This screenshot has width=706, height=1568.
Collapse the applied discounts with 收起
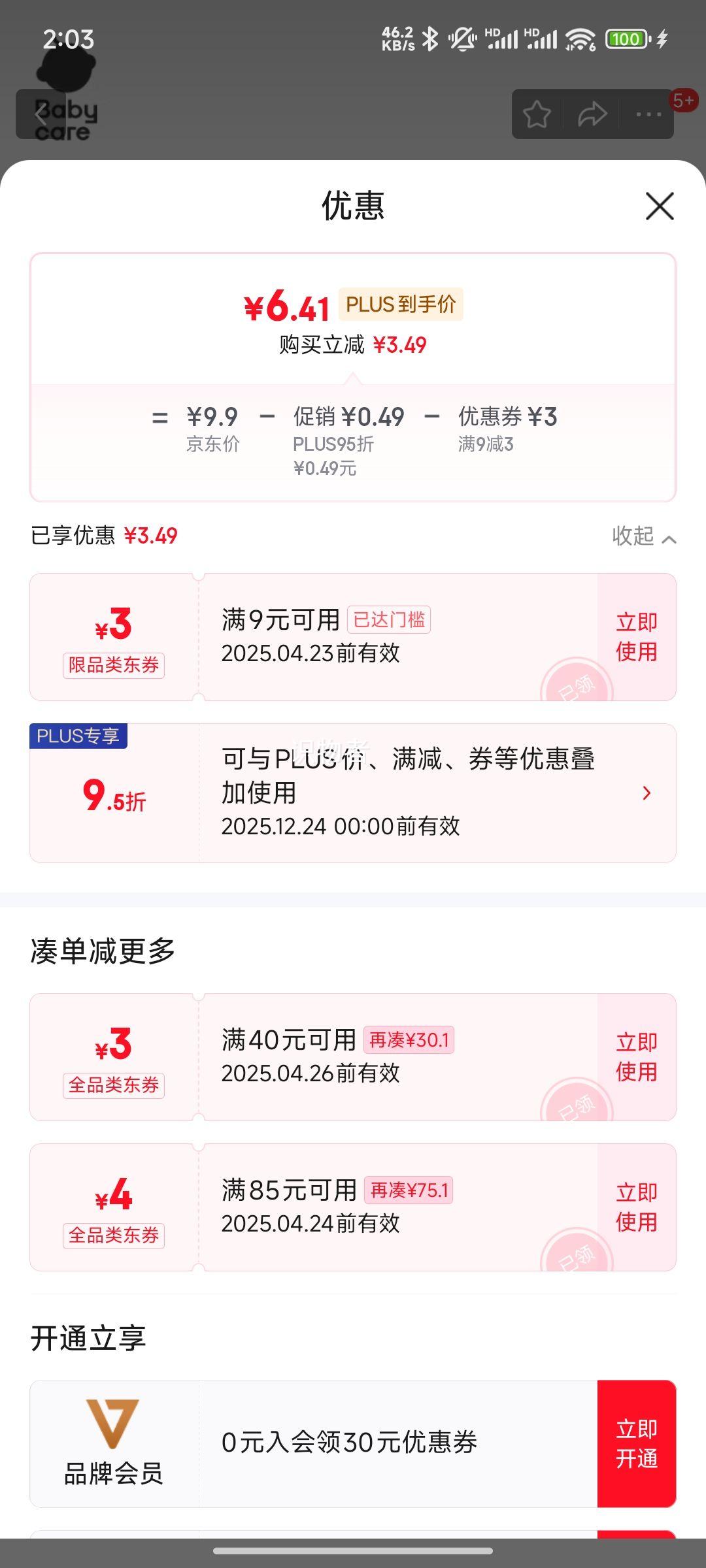[644, 536]
